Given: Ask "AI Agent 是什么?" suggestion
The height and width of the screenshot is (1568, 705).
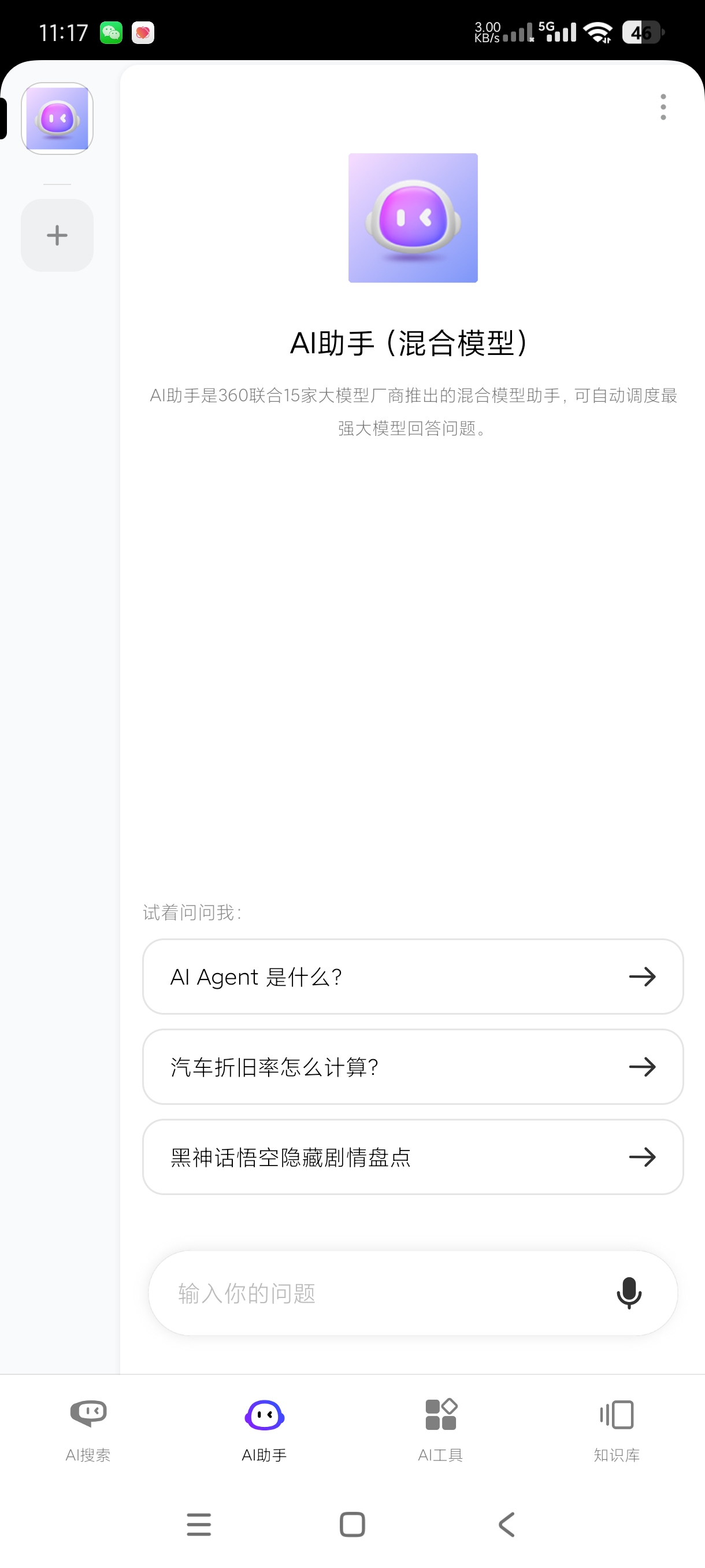Looking at the screenshot, I should tap(413, 977).
